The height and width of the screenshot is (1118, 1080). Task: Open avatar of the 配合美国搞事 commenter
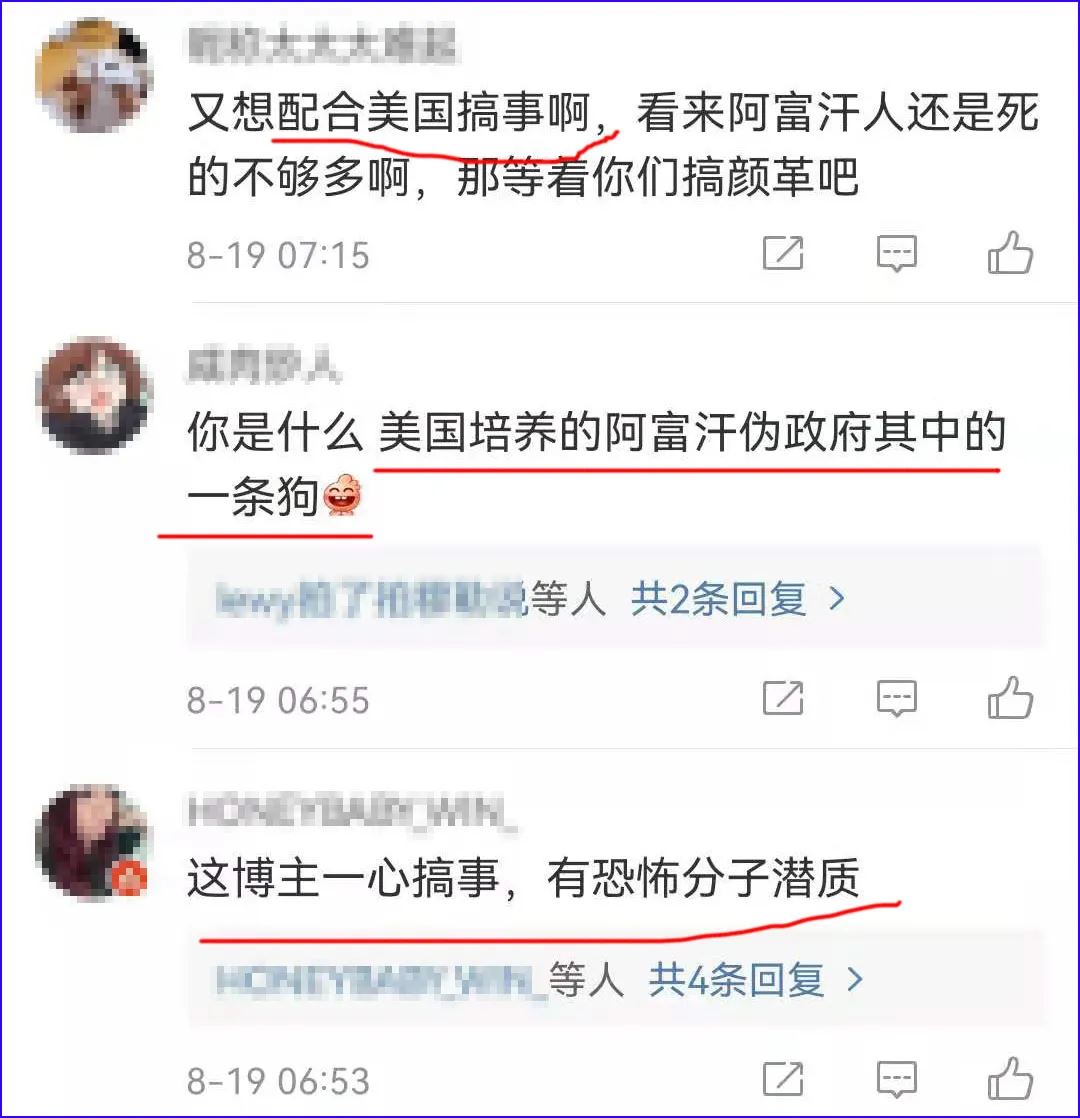point(93,75)
